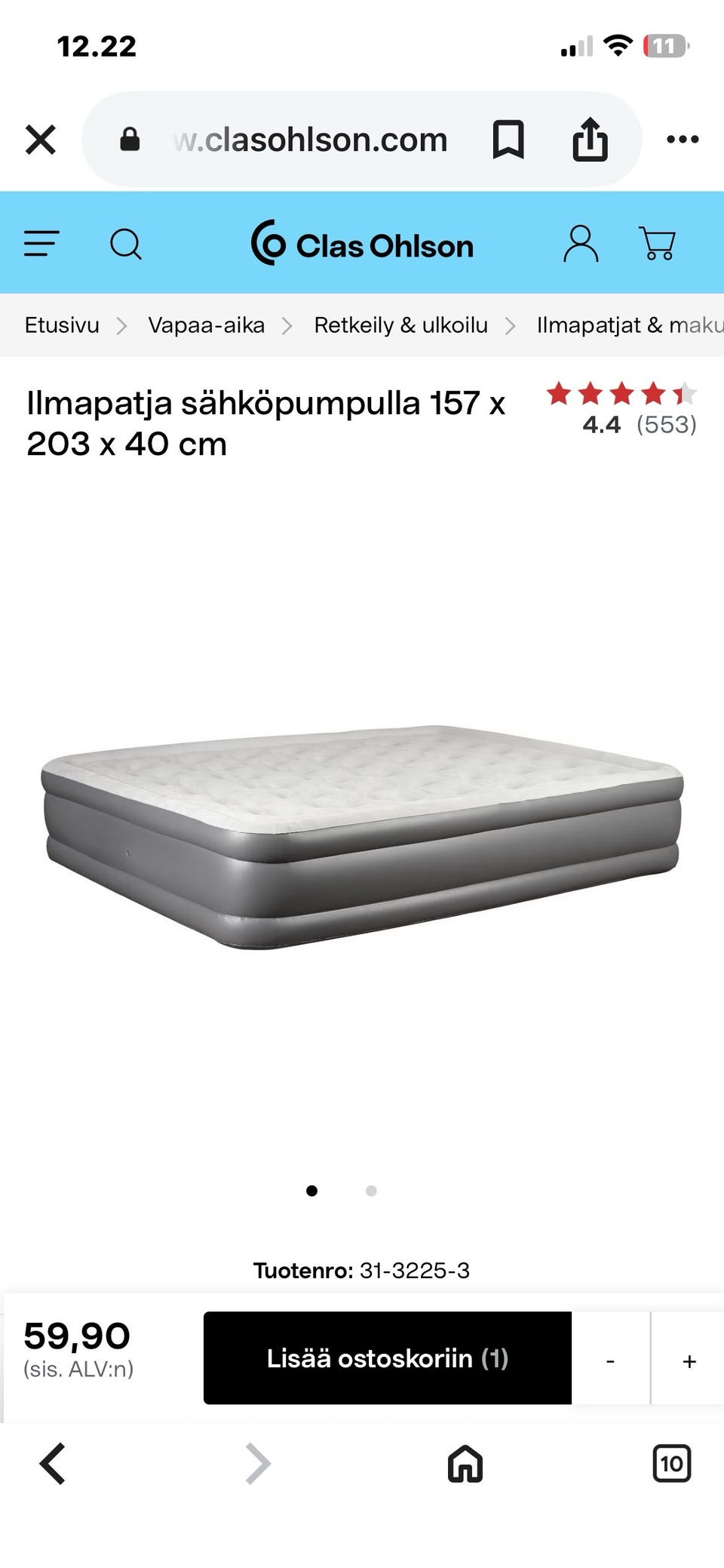Open the Clas Ohlson hamburger menu

(x=41, y=243)
